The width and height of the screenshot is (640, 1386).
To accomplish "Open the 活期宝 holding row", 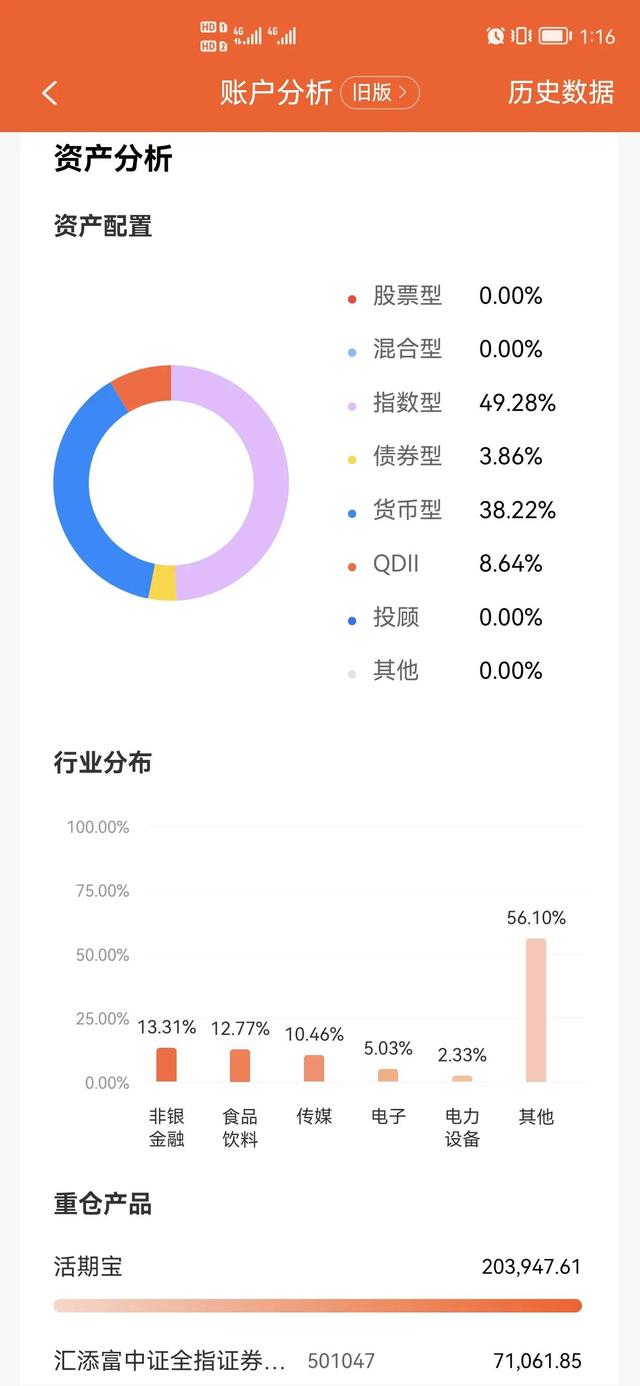I will click(317, 1282).
